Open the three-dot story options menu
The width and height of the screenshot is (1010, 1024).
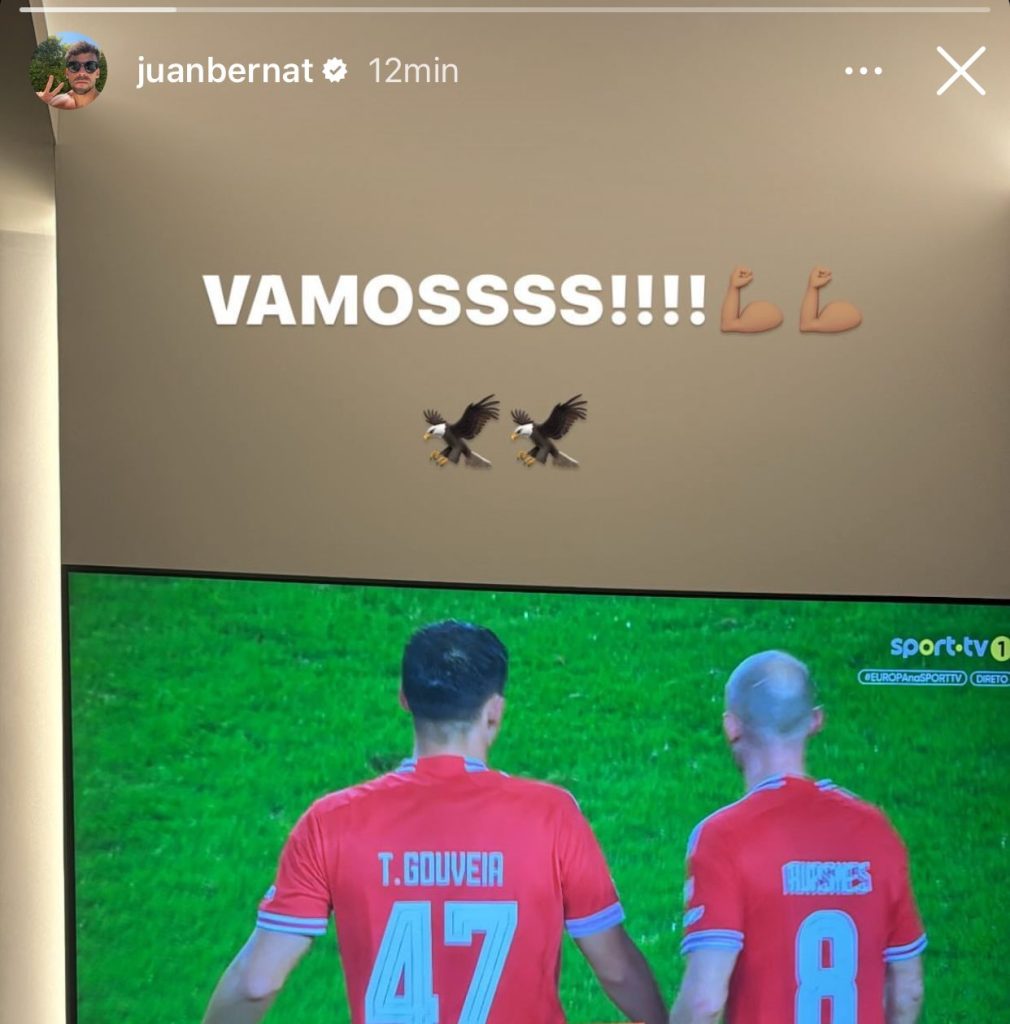(862, 71)
